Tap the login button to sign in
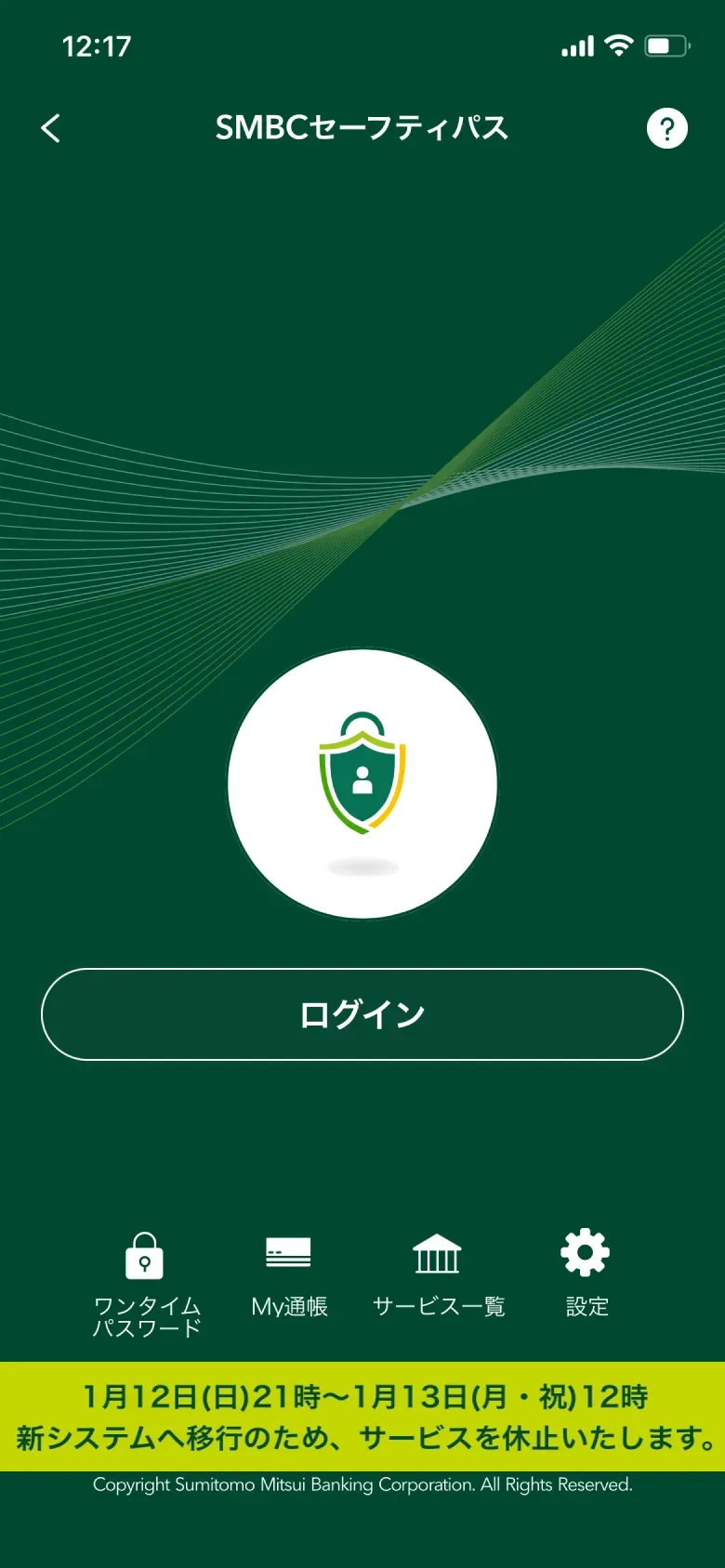The height and width of the screenshot is (1568, 725). (x=362, y=1014)
